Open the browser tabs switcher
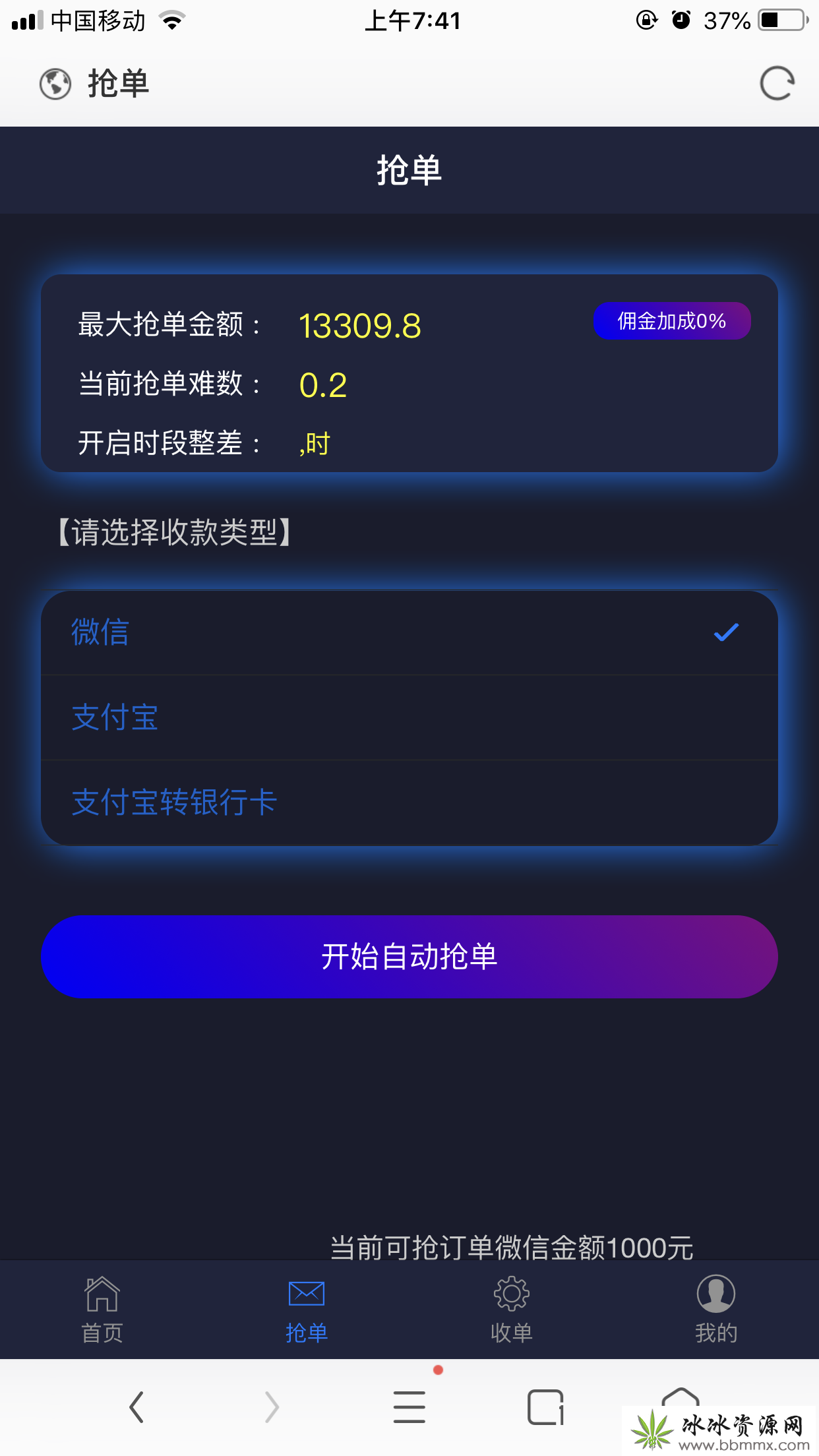This screenshot has height=1456, width=819. coord(545,1407)
